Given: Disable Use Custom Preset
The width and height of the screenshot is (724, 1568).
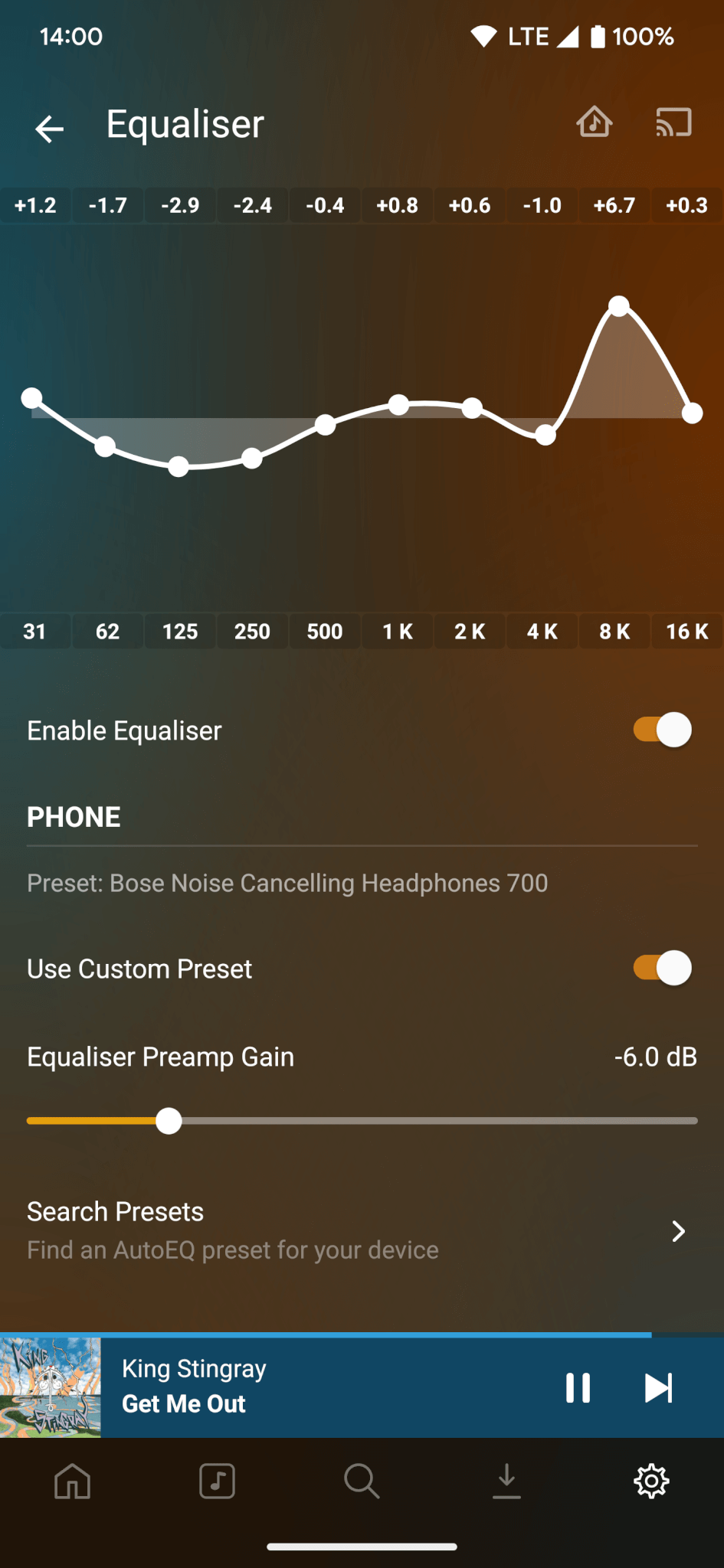Looking at the screenshot, I should 662,968.
